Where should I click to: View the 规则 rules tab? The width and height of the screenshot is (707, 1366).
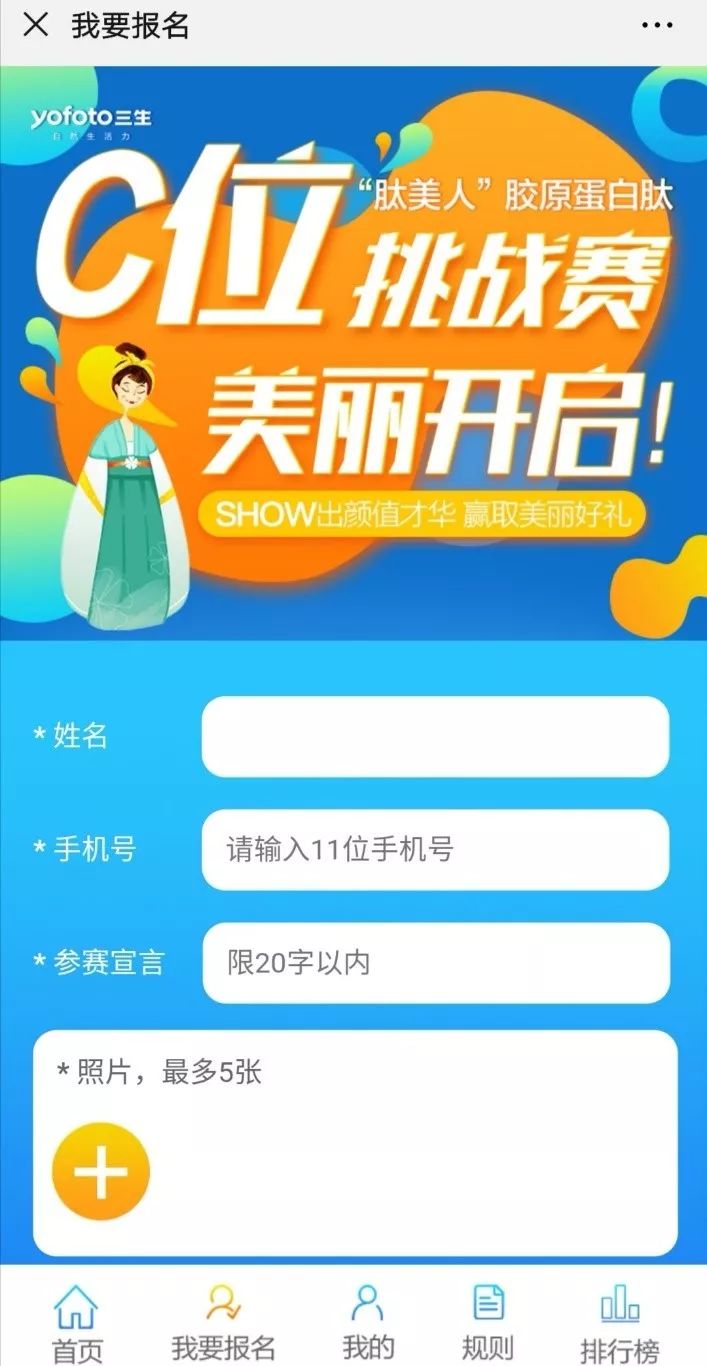pyautogui.click(x=487, y=1321)
